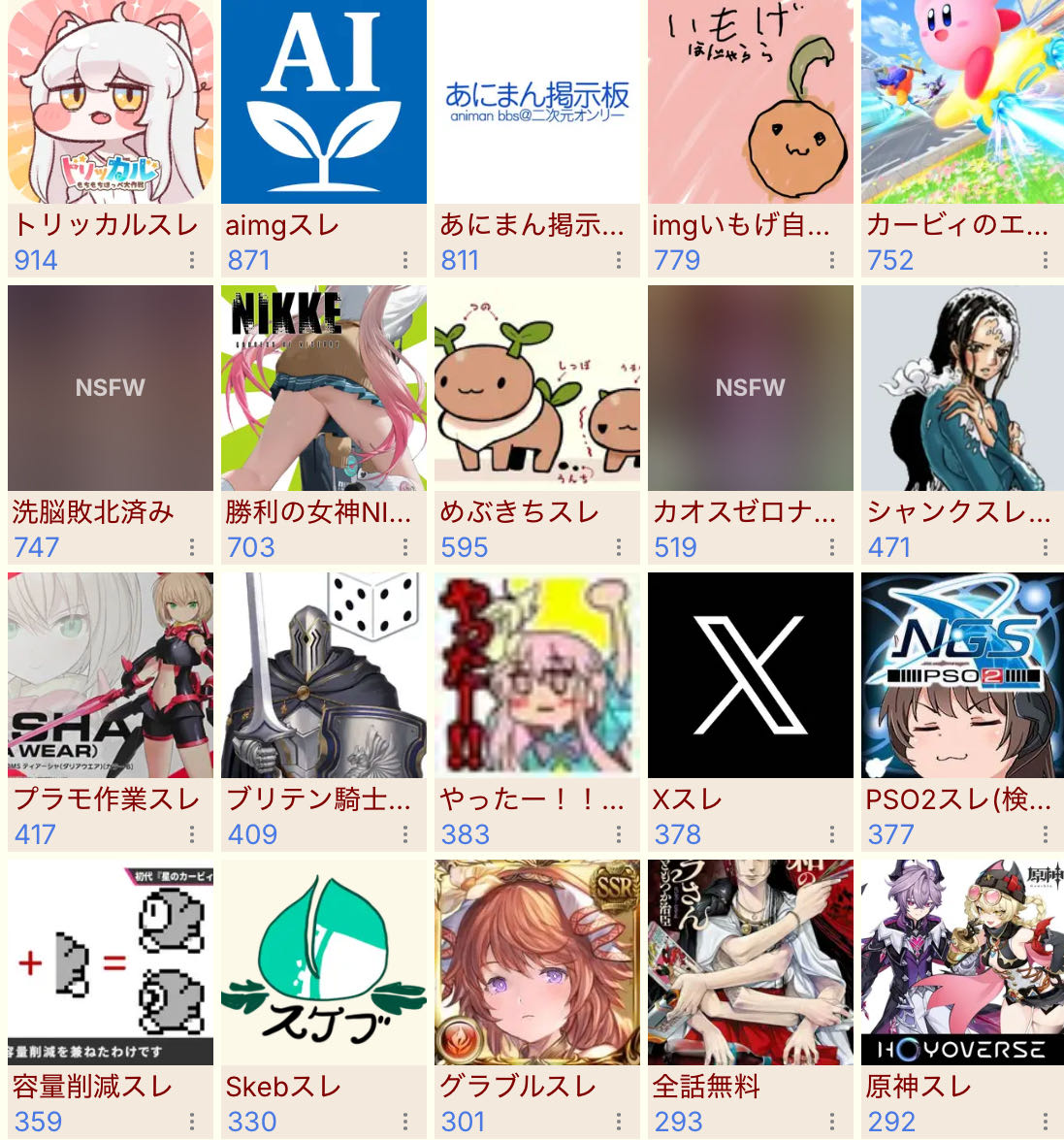
Task: Open the グラブルスレ thread
Action: pyautogui.click(x=536, y=962)
